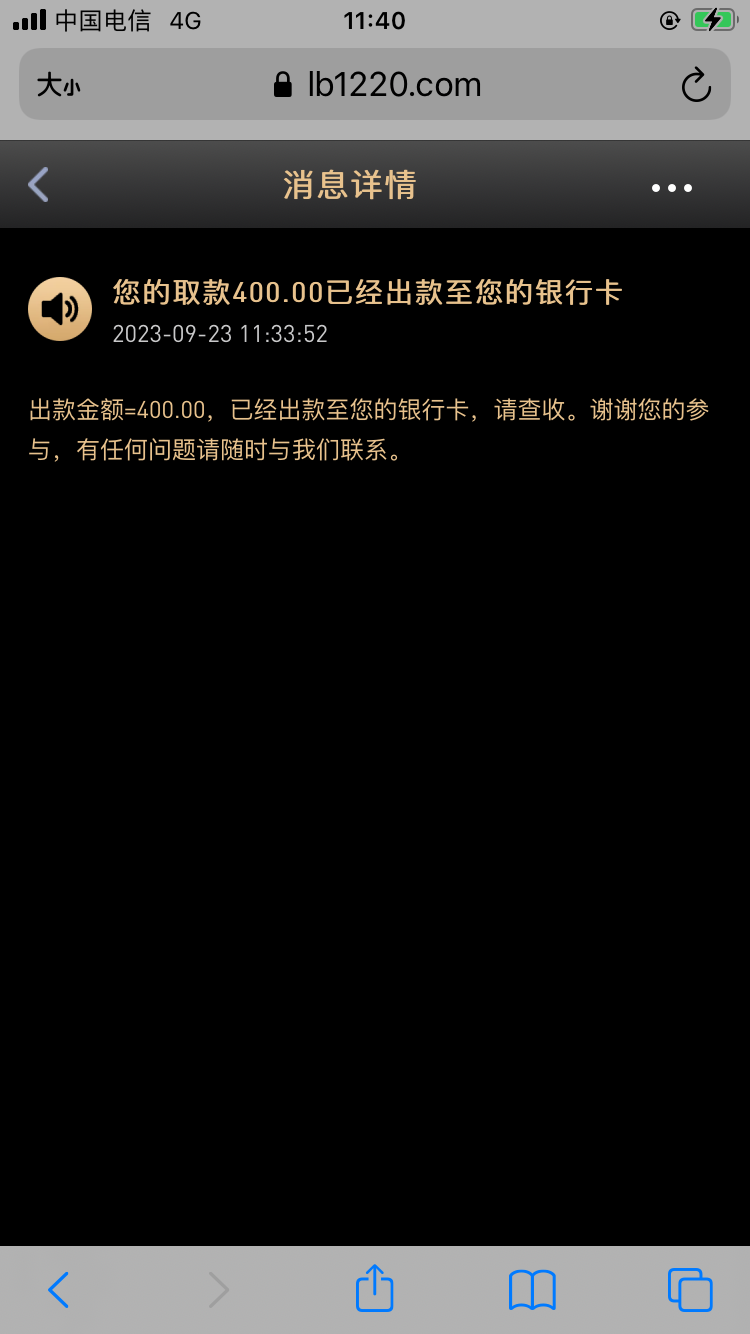Reload the page
Screen dimensions: 750x1334
tap(696, 86)
